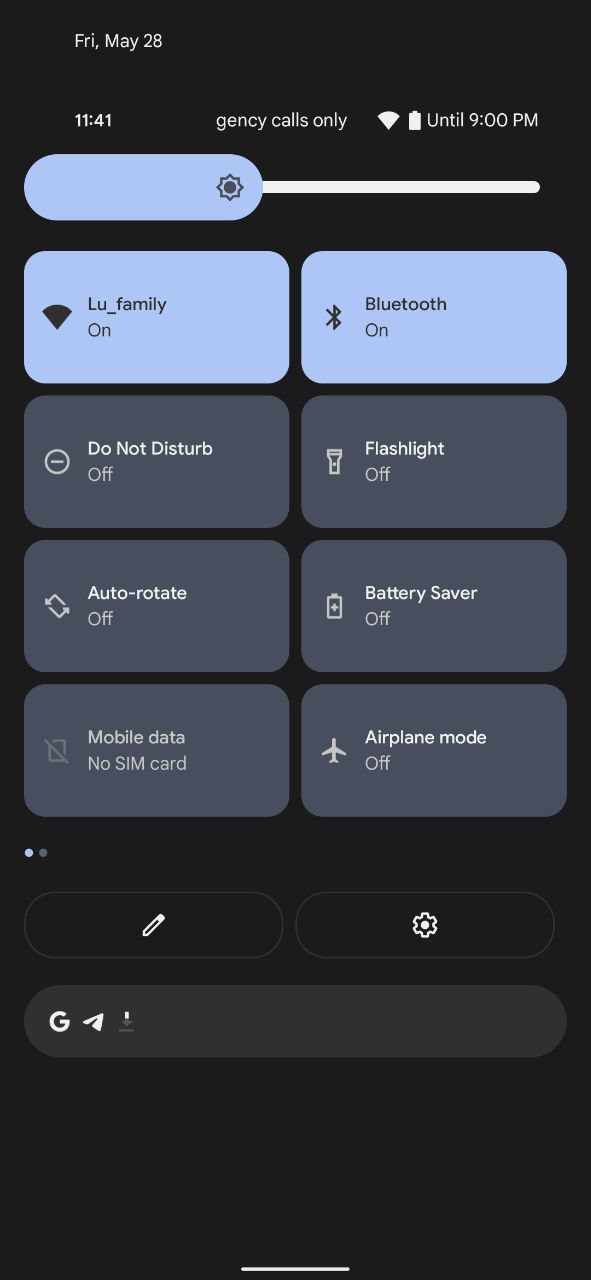Tap the brightness slider track

coord(282,187)
